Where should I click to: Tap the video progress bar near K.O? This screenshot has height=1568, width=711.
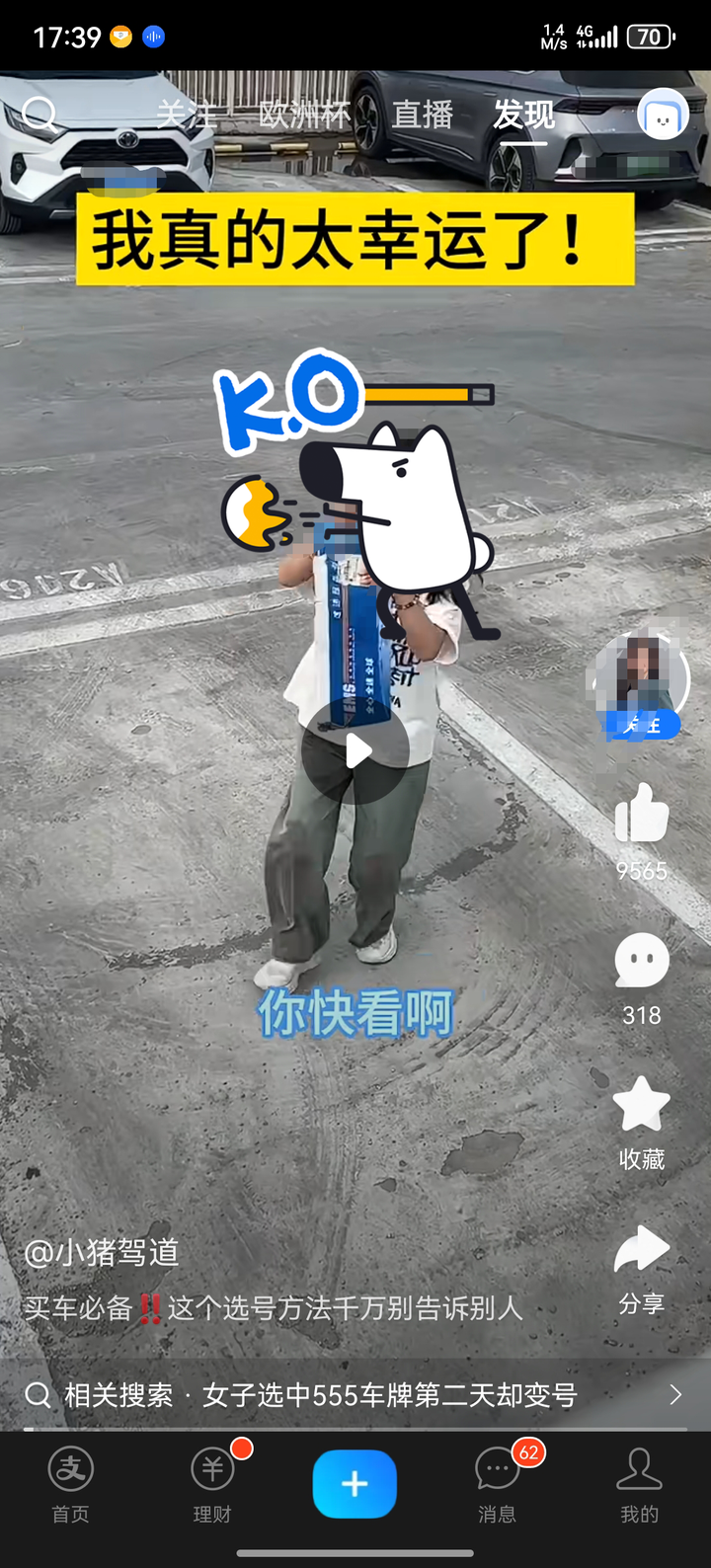pos(434,395)
